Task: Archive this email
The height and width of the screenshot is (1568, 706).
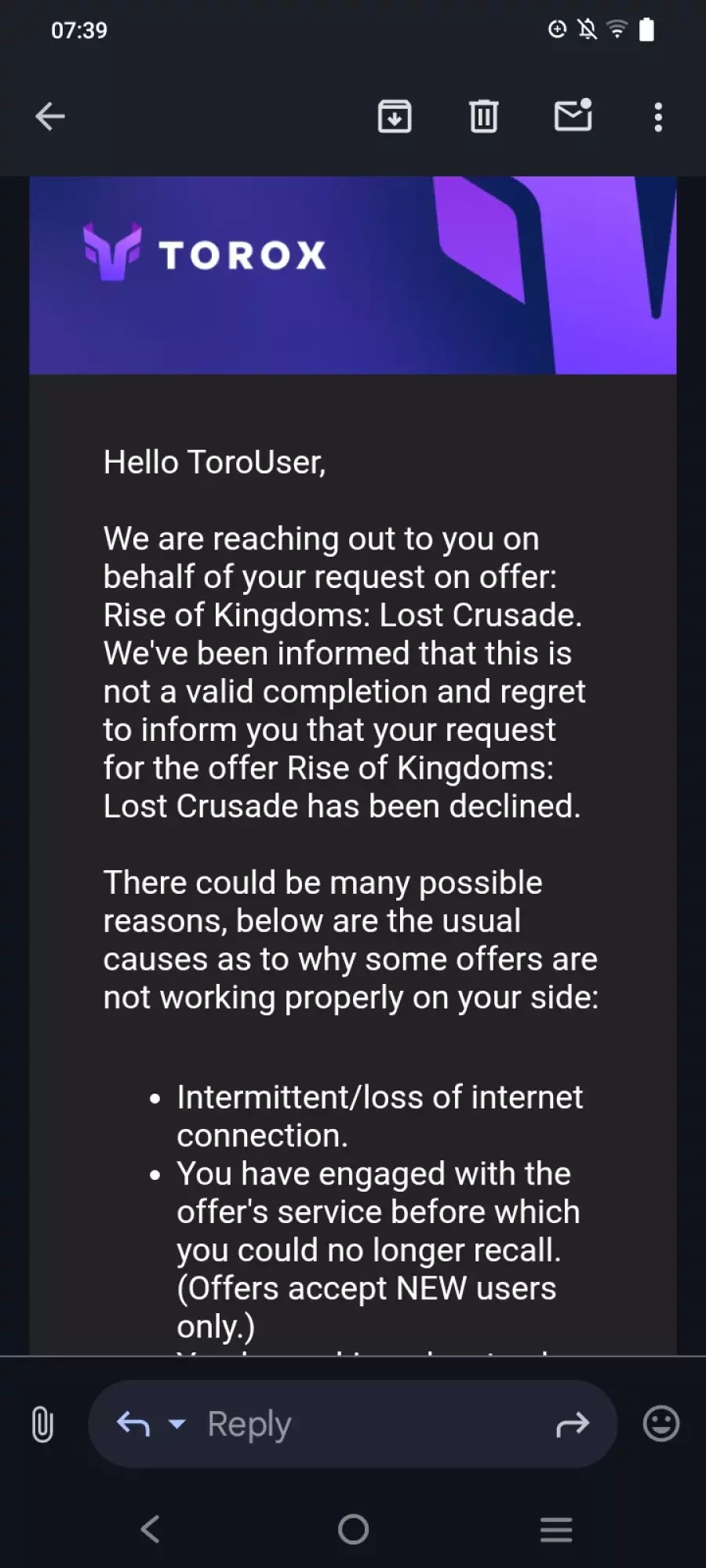Action: 395,117
